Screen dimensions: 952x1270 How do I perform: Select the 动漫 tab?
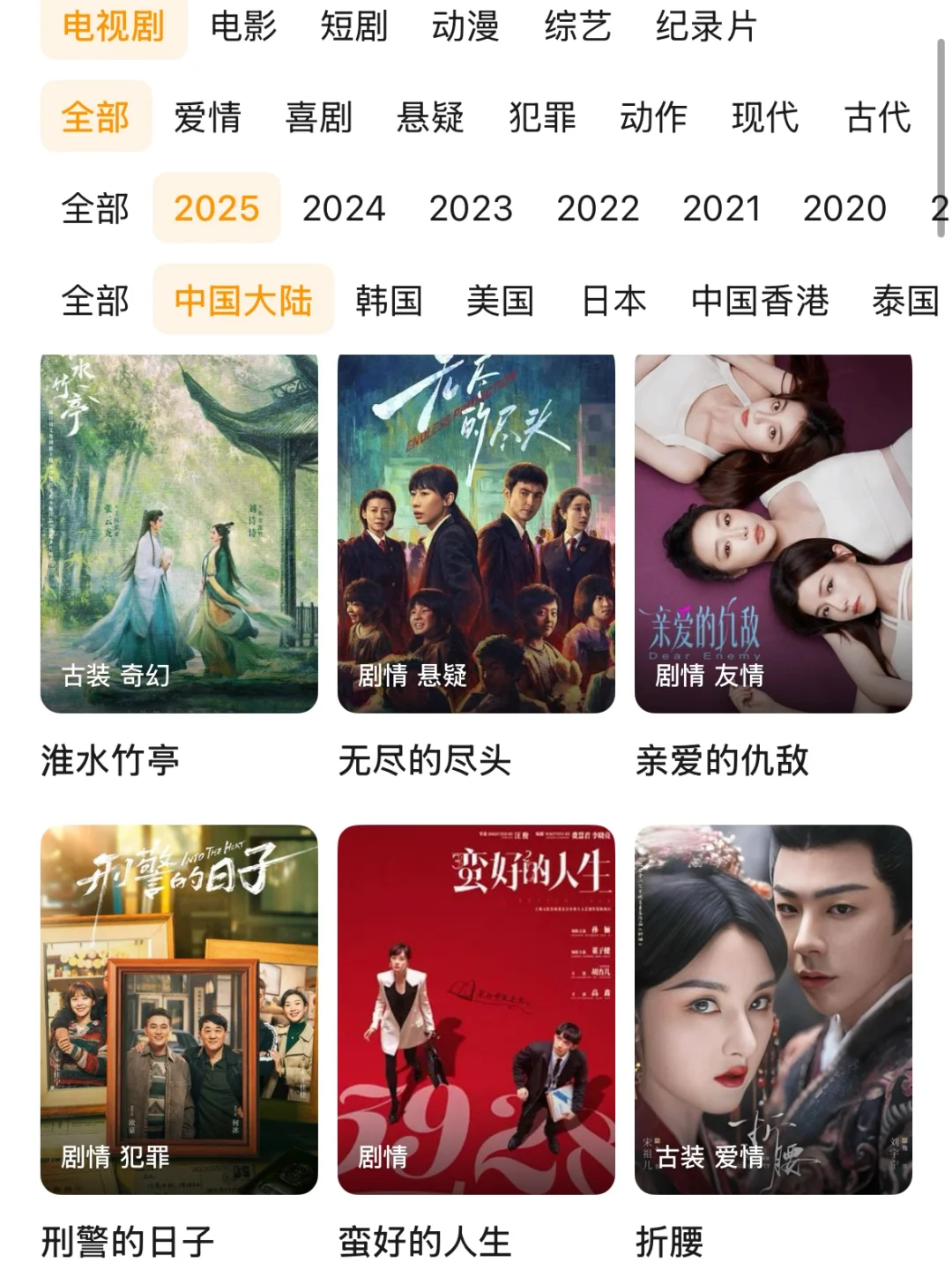(x=465, y=26)
